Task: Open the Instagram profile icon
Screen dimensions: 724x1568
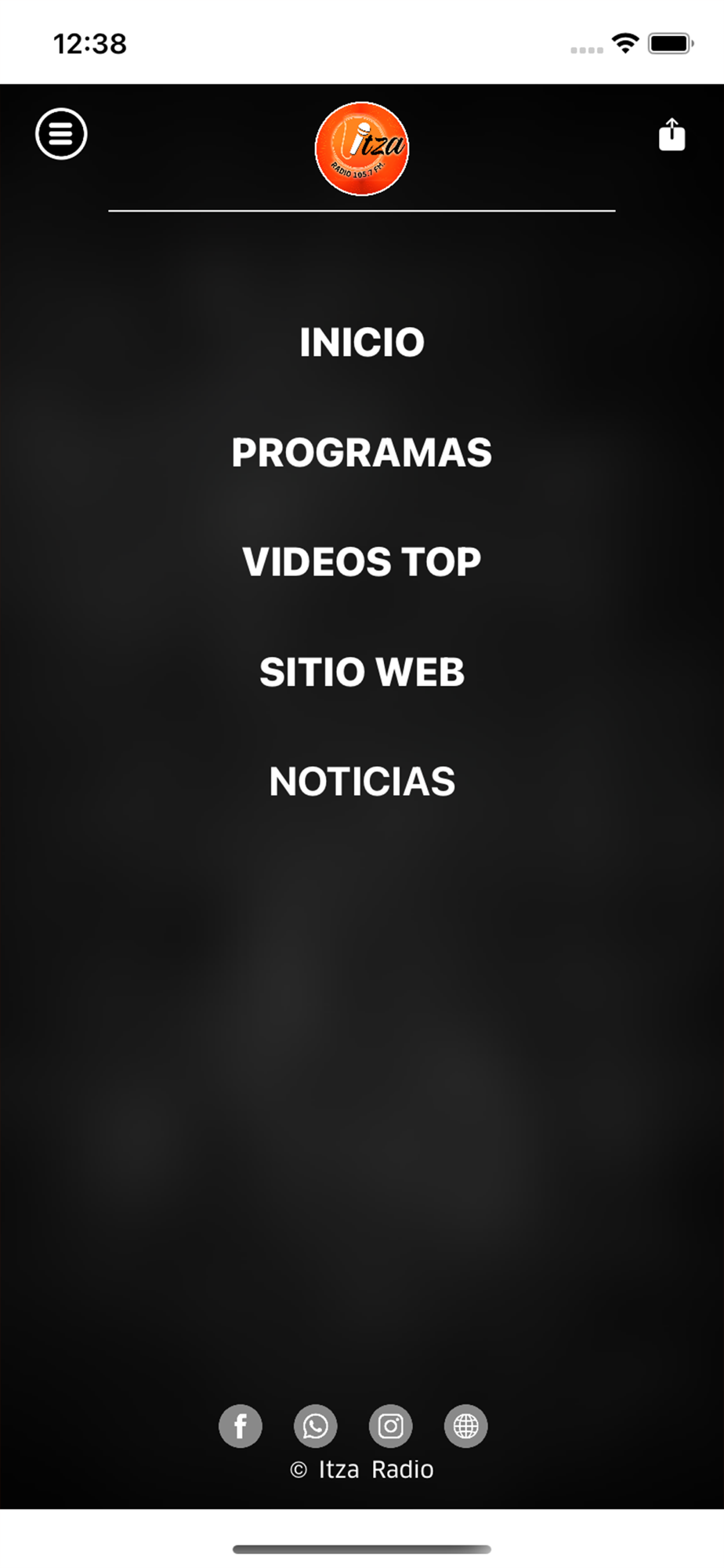Action: click(x=391, y=1425)
